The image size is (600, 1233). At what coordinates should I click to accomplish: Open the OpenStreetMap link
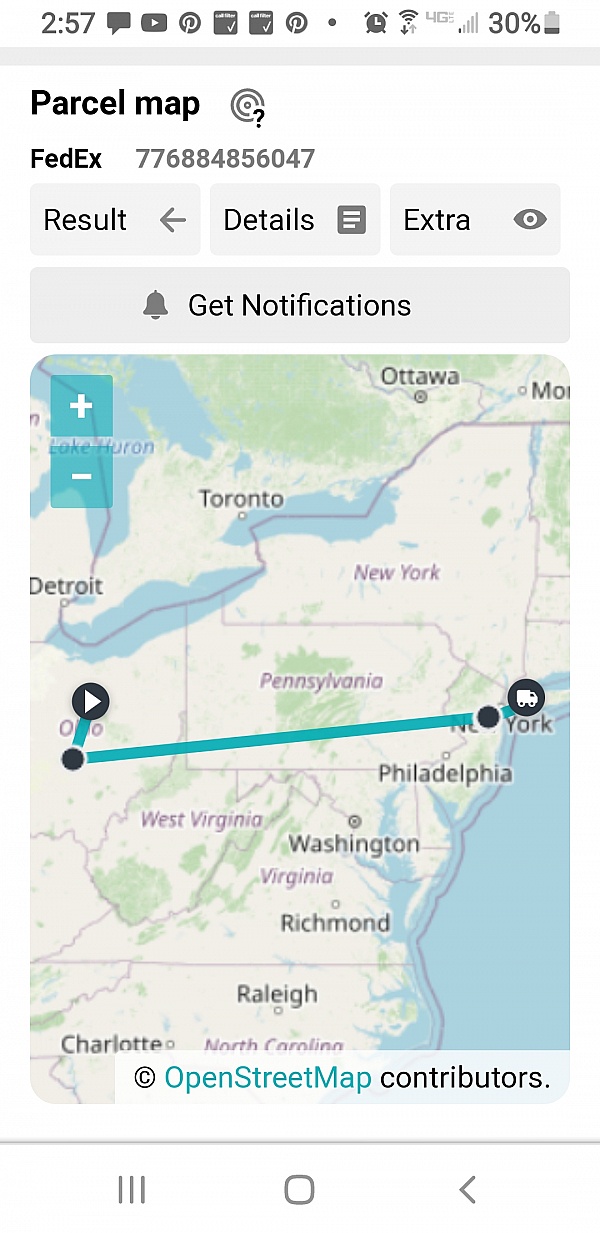coord(268,1077)
